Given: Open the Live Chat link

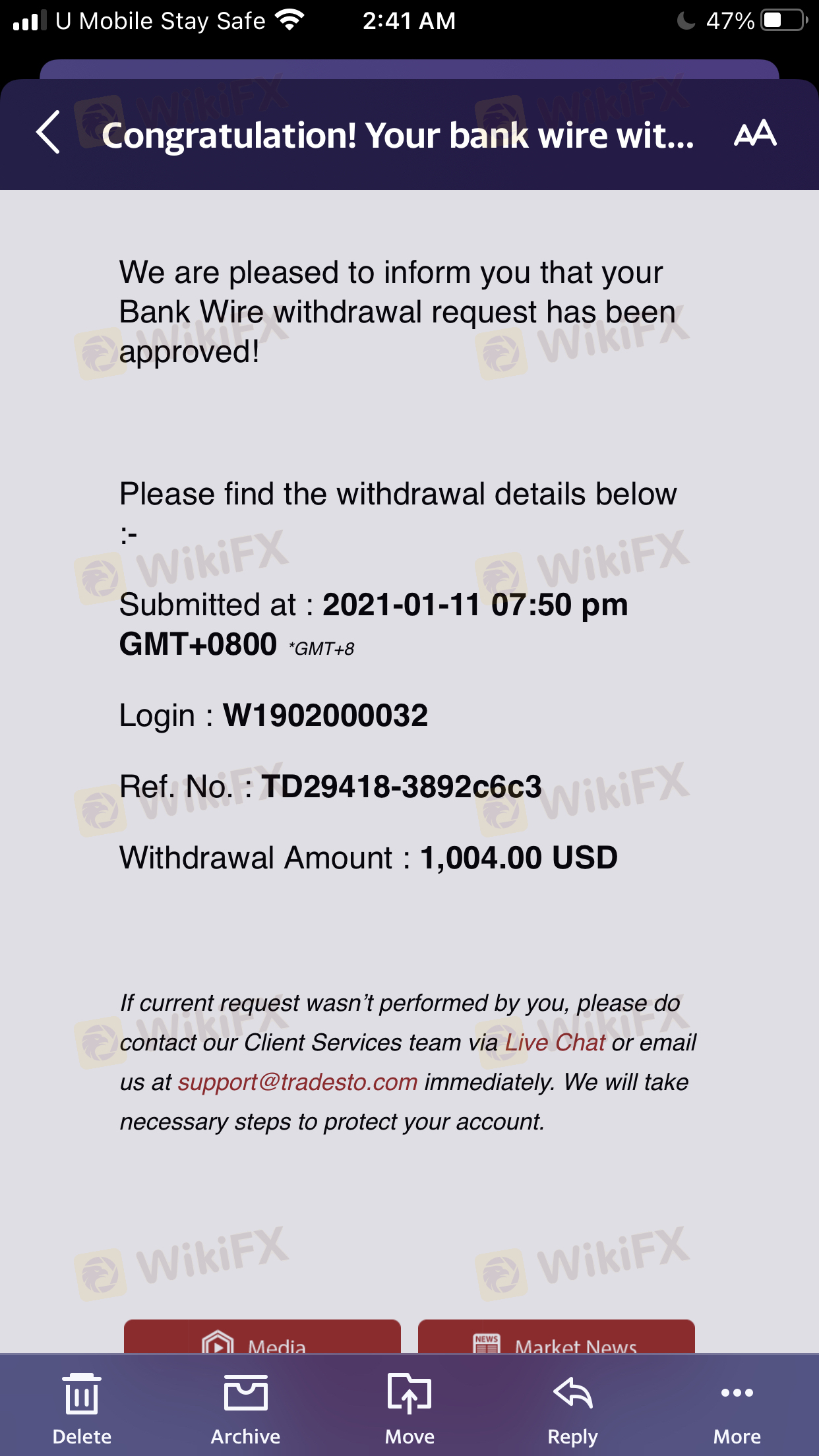Looking at the screenshot, I should pos(555,1043).
